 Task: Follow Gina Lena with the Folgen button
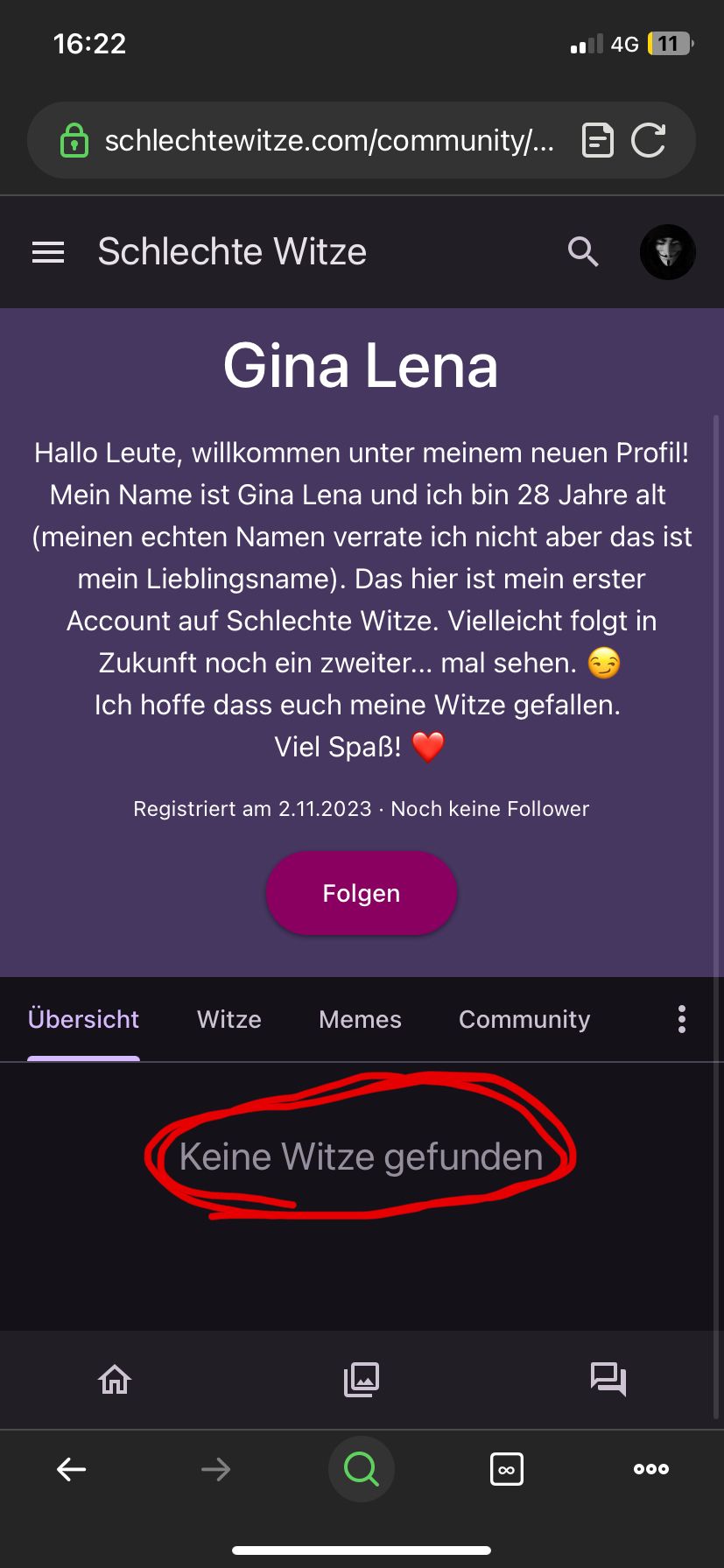click(361, 893)
